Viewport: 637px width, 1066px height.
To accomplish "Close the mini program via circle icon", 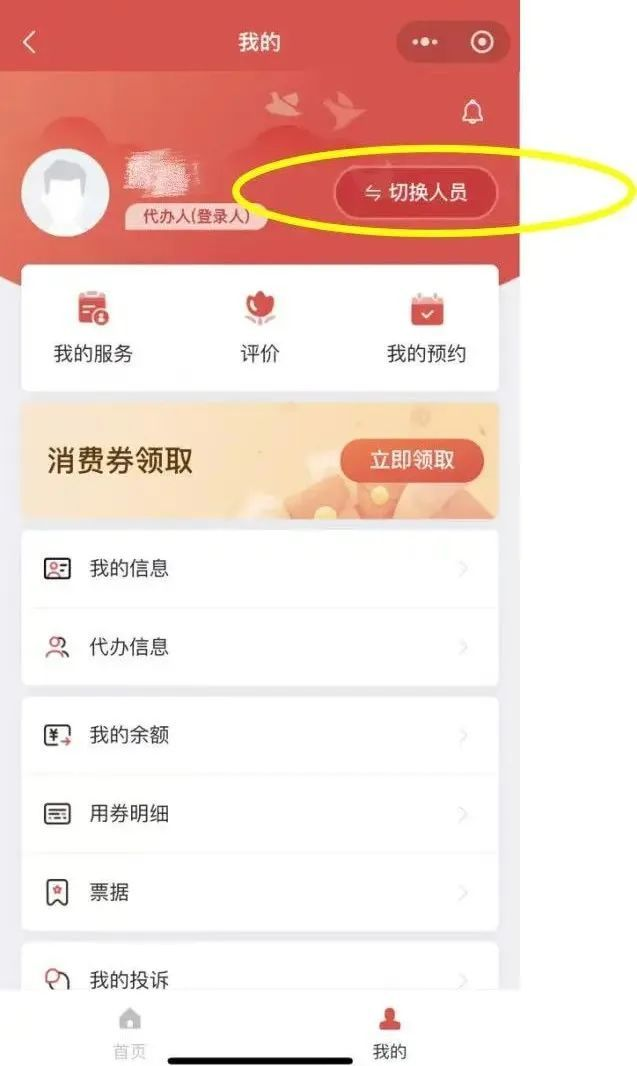I will pyautogui.click(x=482, y=42).
